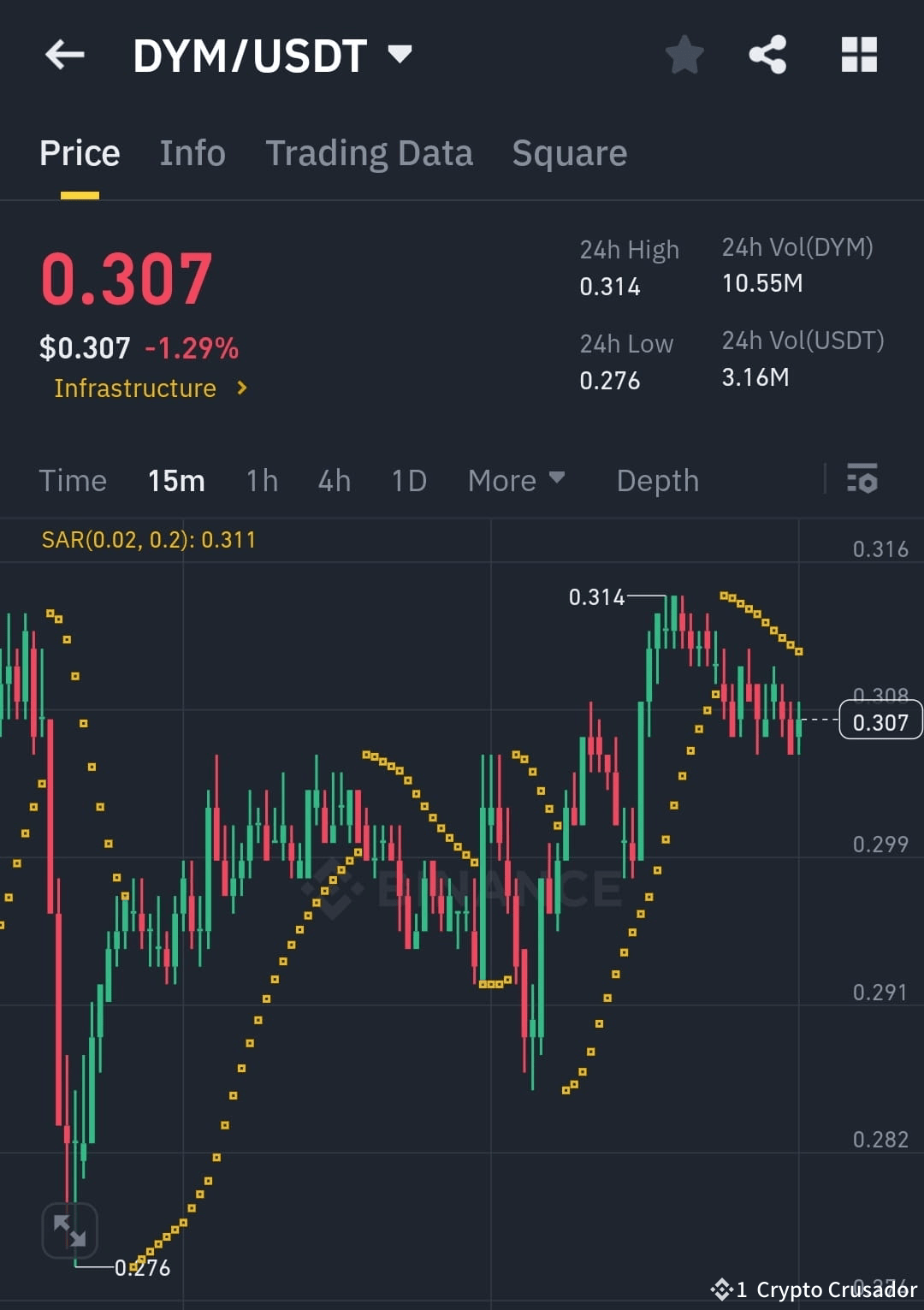The width and height of the screenshot is (924, 1310).
Task: Open the Depth view
Action: (657, 480)
